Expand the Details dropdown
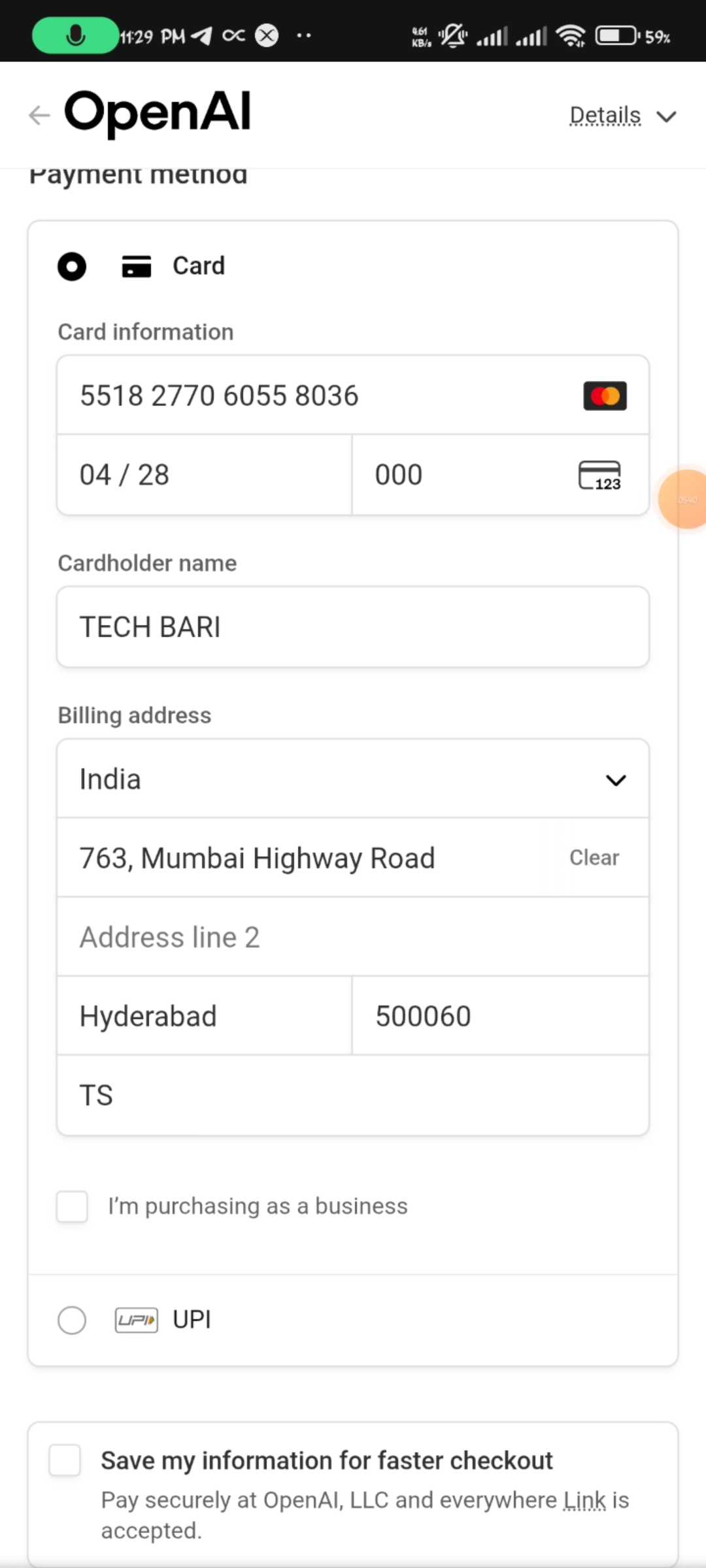 pyautogui.click(x=622, y=116)
